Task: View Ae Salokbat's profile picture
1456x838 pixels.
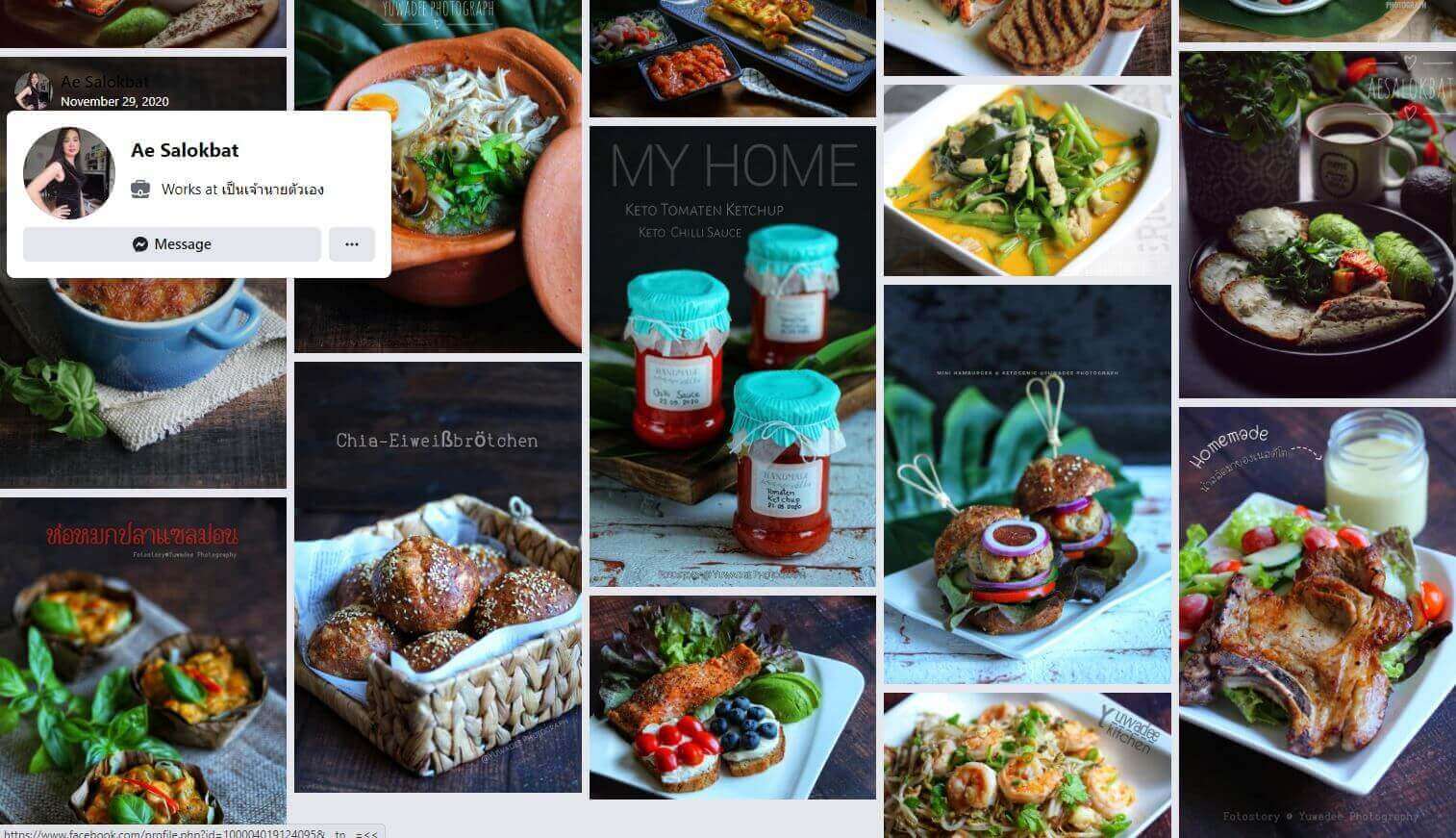Action: (68, 173)
